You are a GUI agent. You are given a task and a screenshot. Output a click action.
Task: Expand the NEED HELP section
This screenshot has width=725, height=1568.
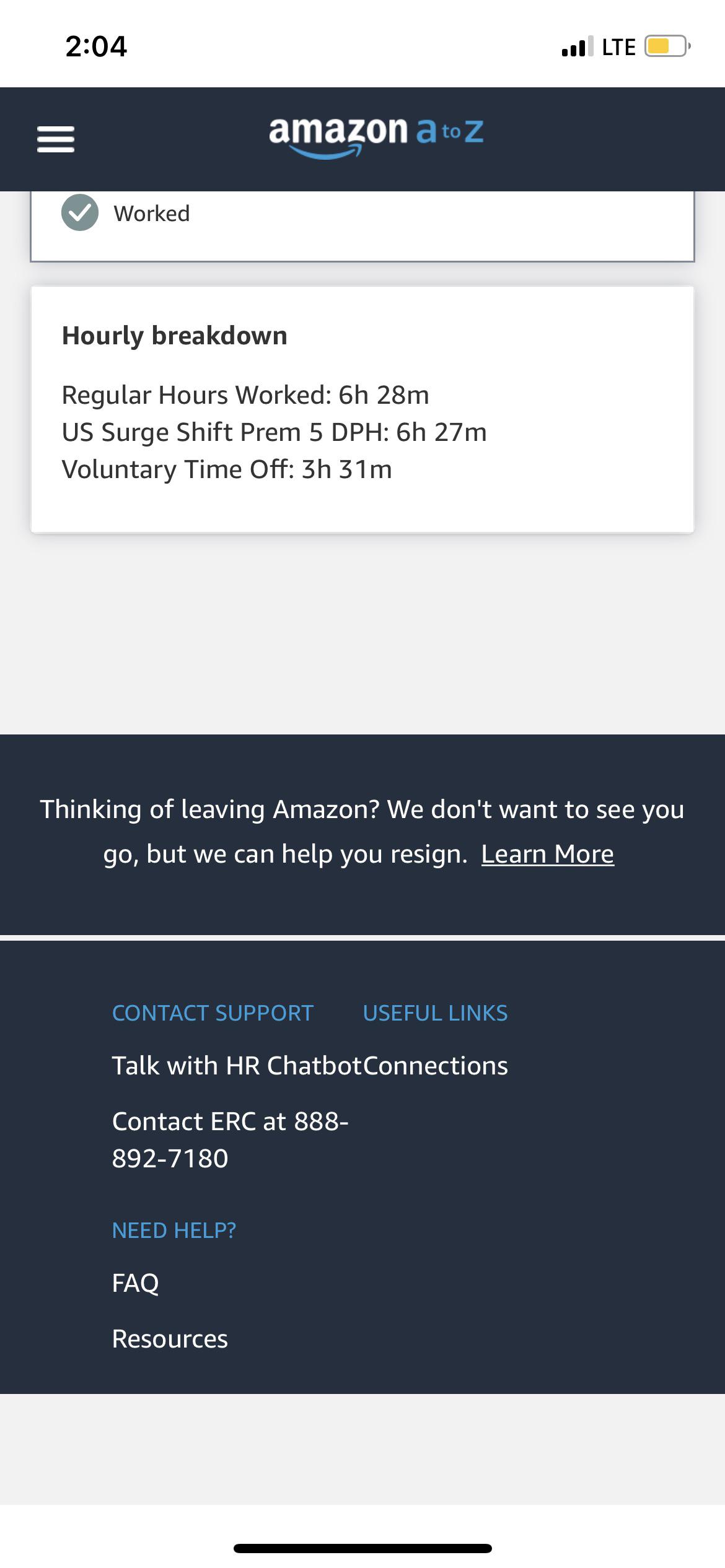[x=174, y=1230]
